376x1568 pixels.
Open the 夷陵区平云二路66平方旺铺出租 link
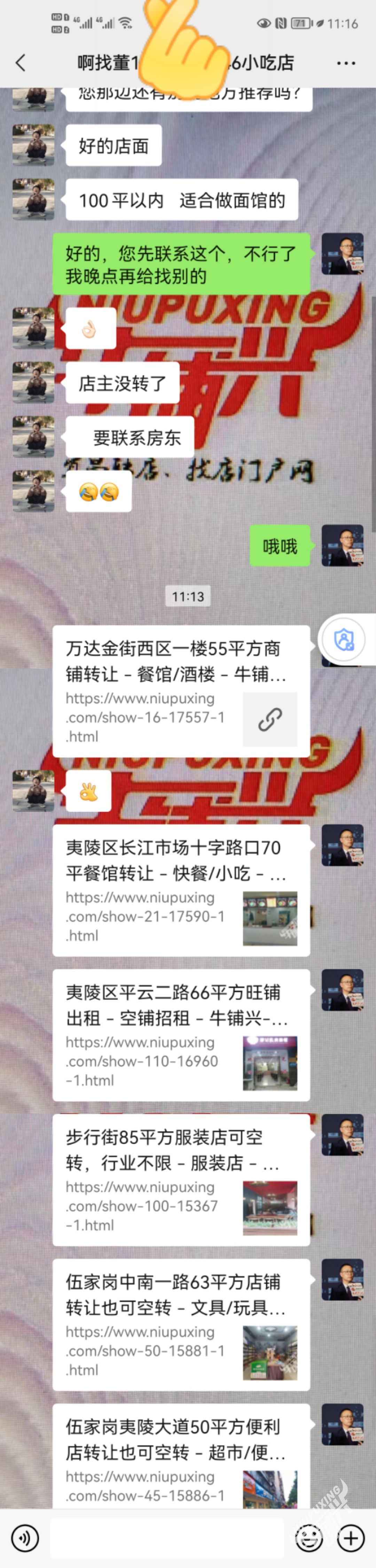click(x=181, y=1035)
